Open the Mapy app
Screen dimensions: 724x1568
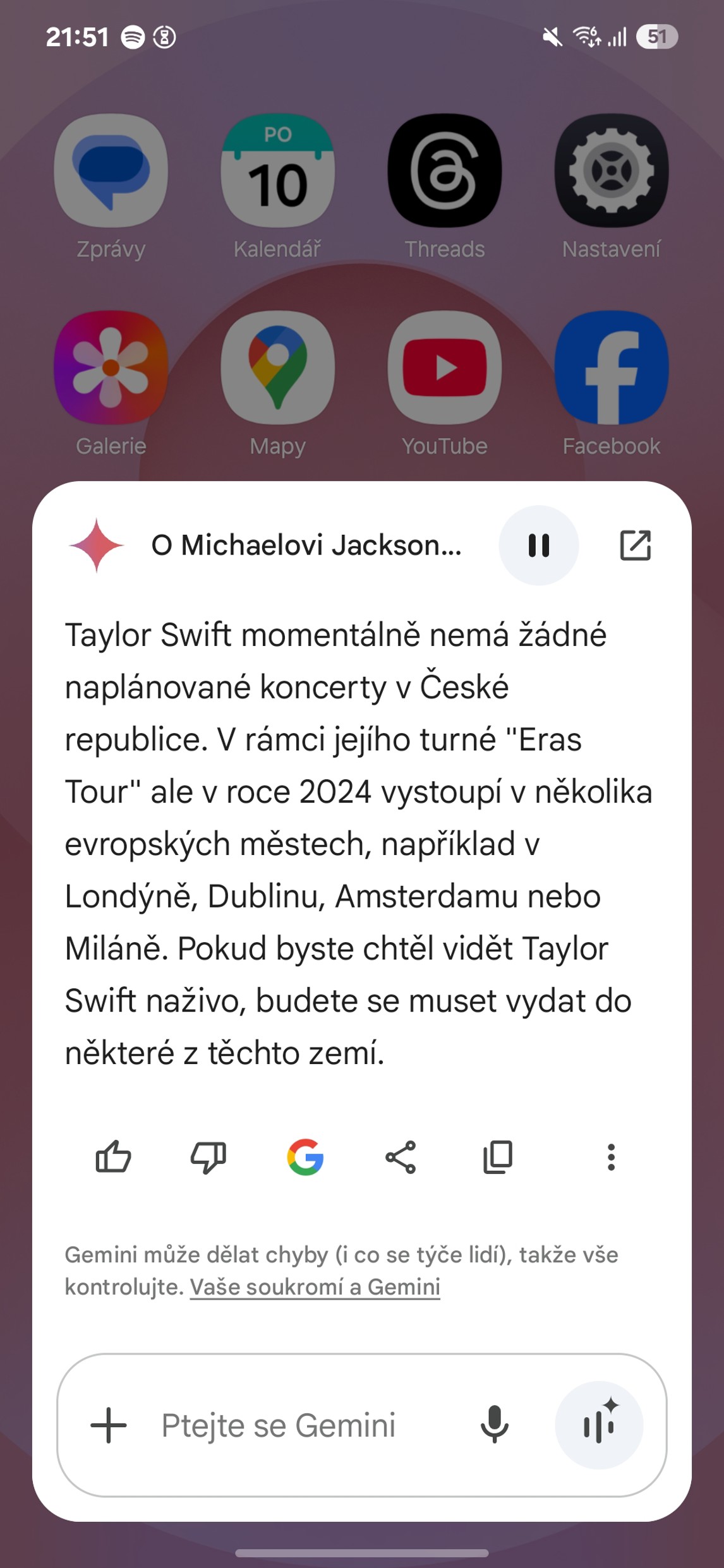tap(278, 368)
